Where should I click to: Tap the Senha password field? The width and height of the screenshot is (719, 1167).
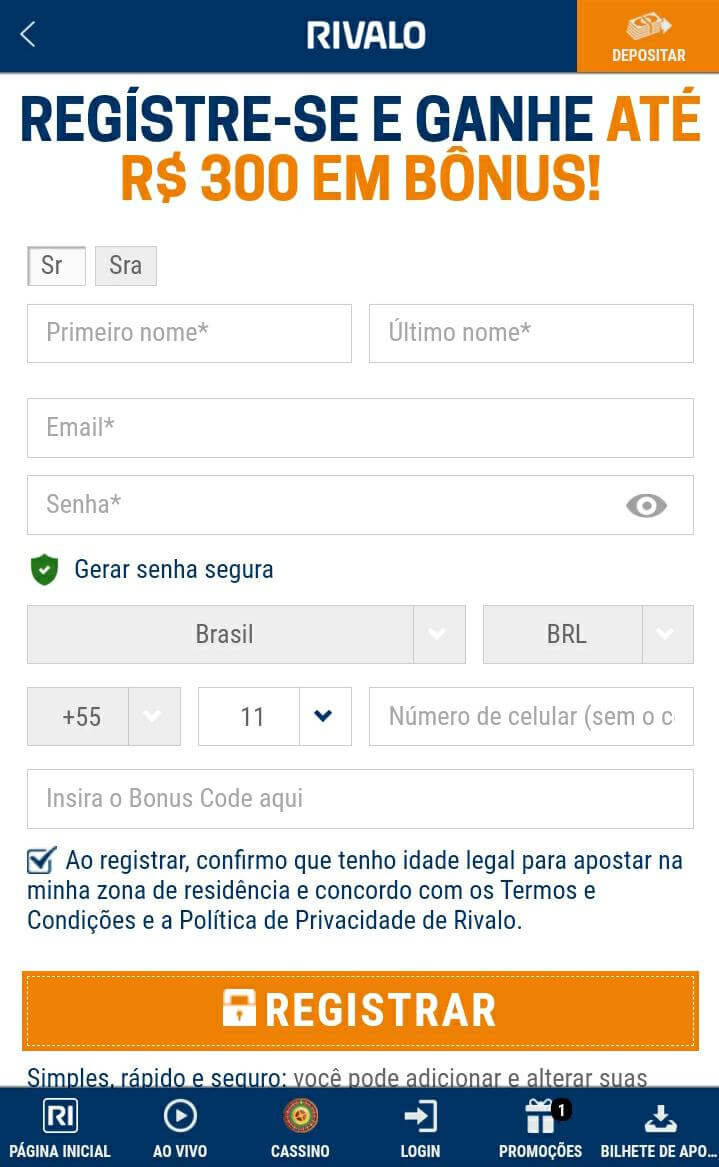[360, 505]
